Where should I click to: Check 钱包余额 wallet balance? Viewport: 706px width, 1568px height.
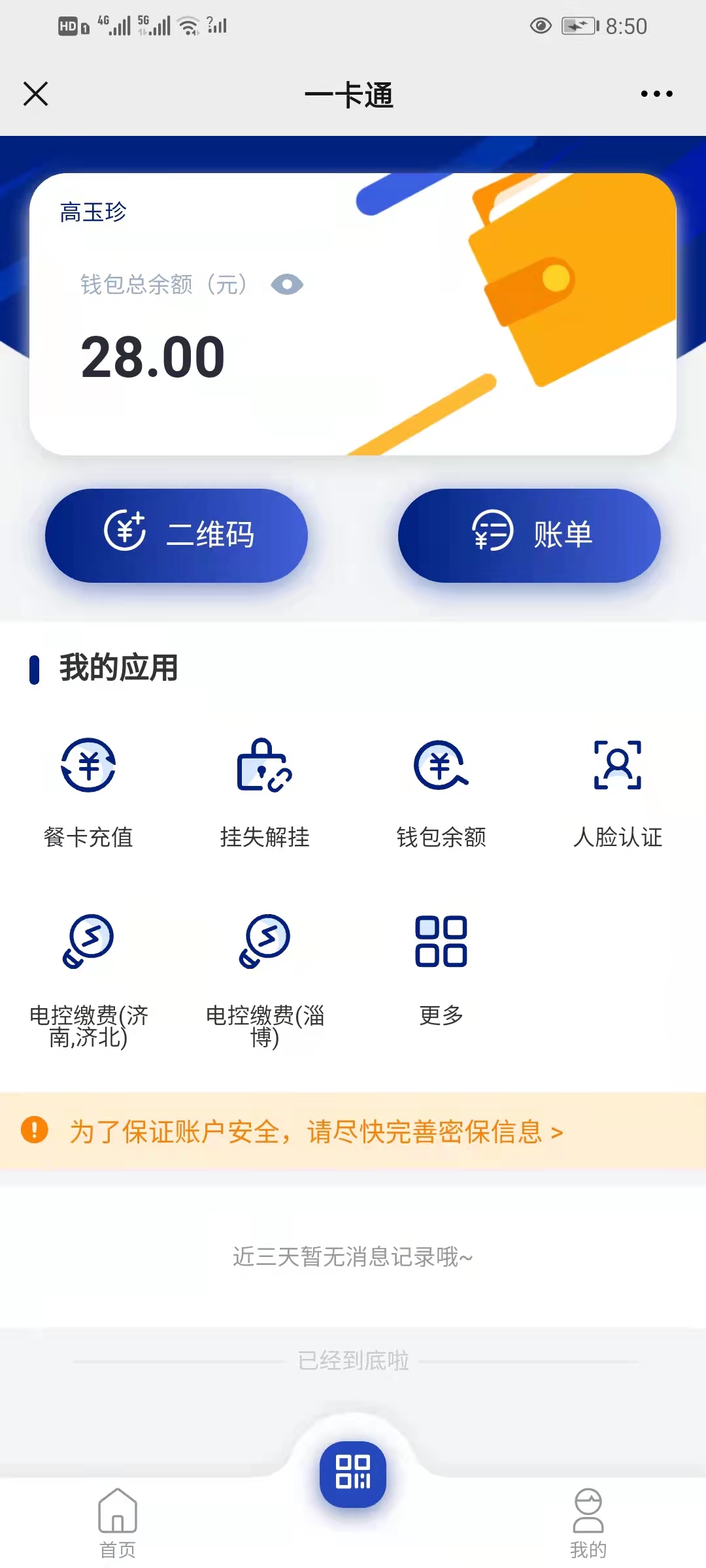click(441, 791)
